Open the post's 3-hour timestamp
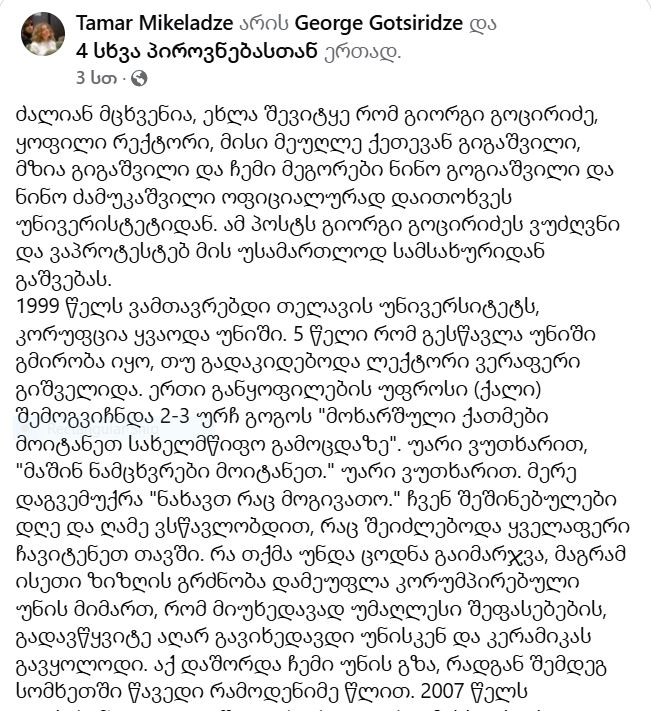This screenshot has width=651, height=711. click(98, 78)
